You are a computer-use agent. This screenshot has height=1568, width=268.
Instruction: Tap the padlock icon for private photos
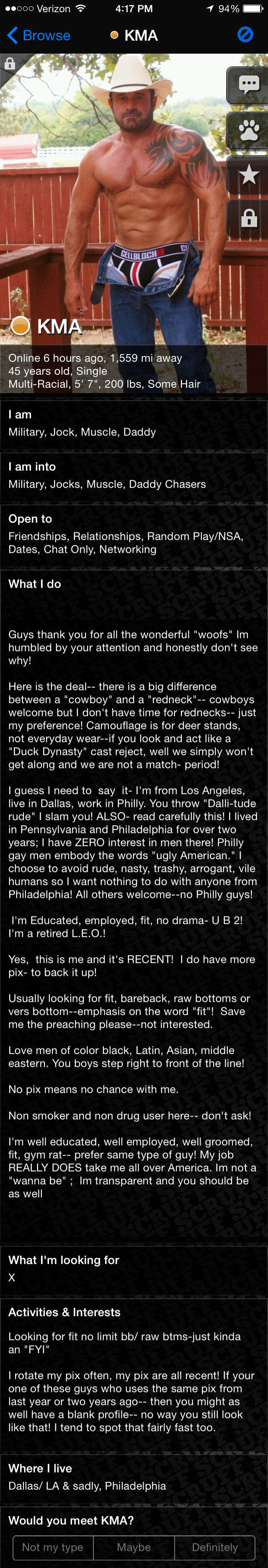coord(248,218)
